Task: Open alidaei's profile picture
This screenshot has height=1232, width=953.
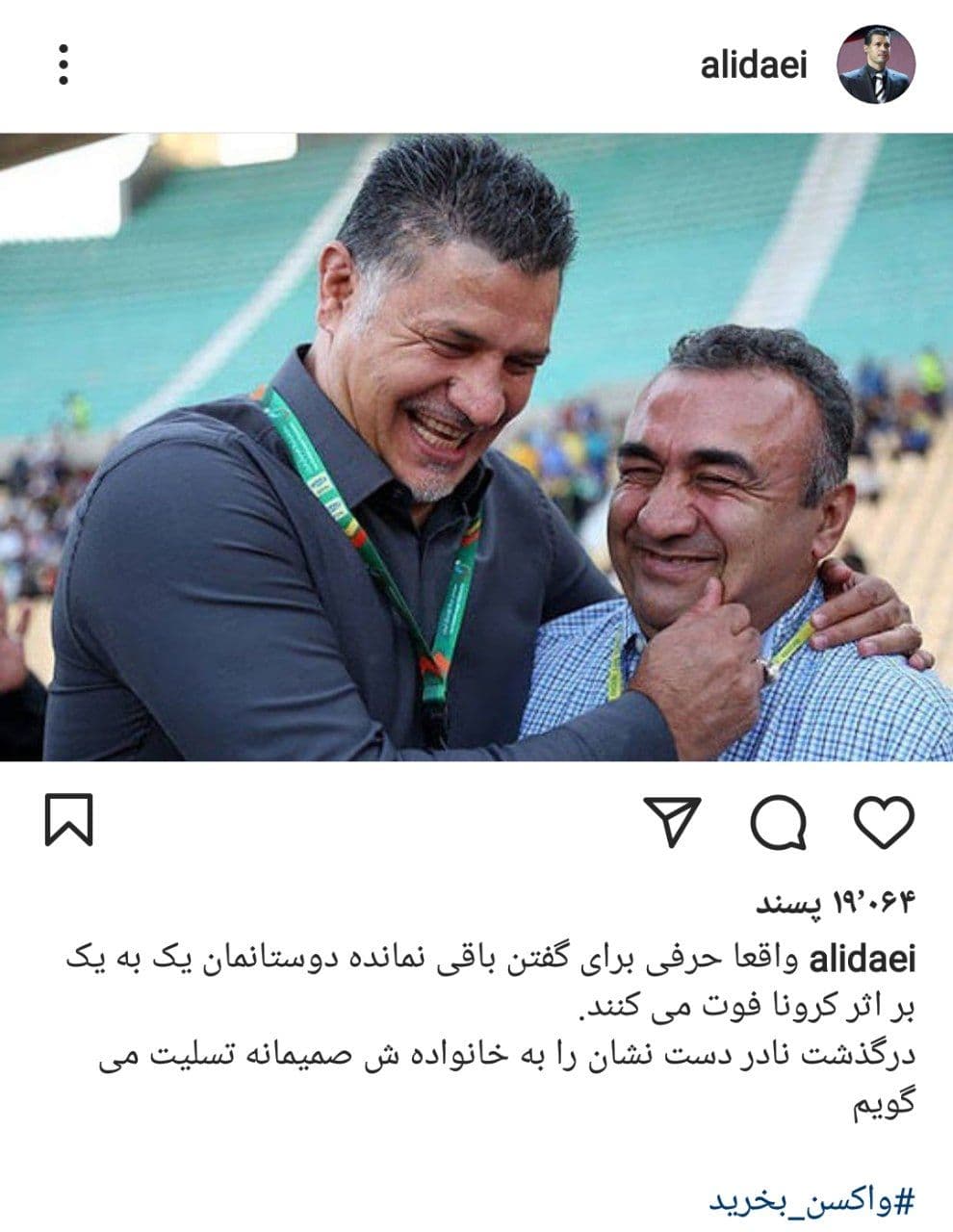Action: point(876,65)
